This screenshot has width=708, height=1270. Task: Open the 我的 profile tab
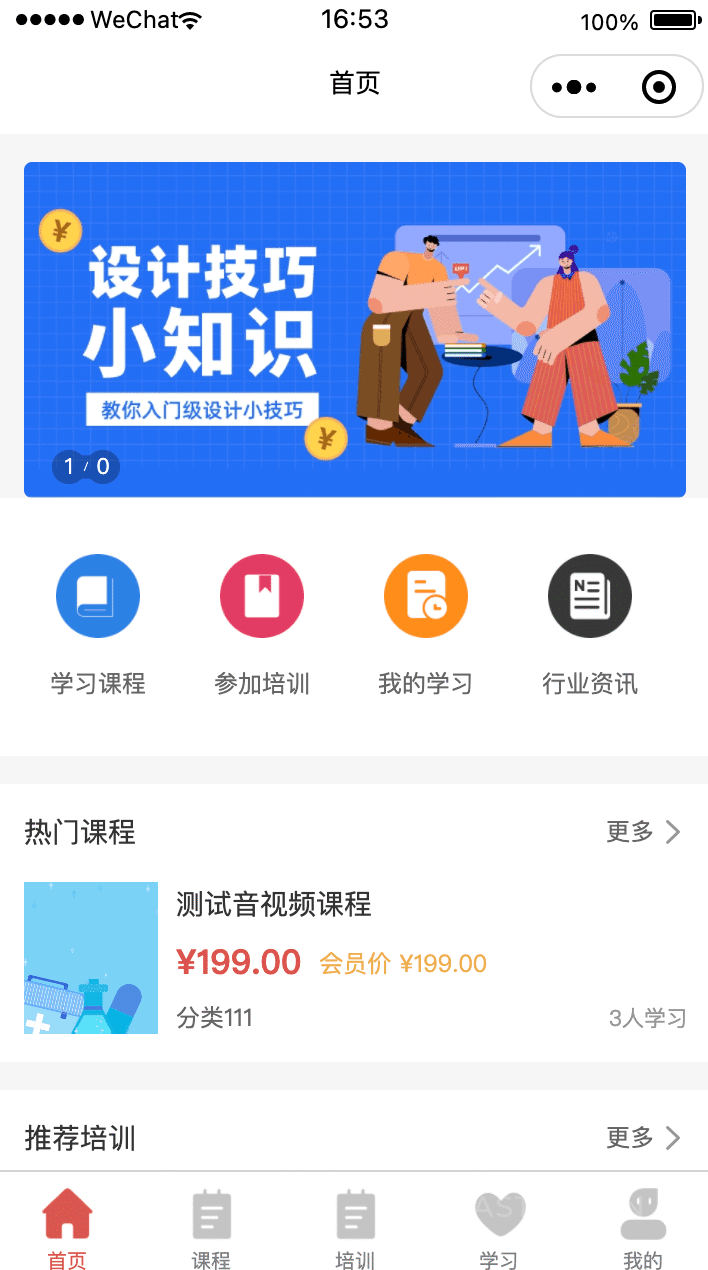coord(642,1229)
